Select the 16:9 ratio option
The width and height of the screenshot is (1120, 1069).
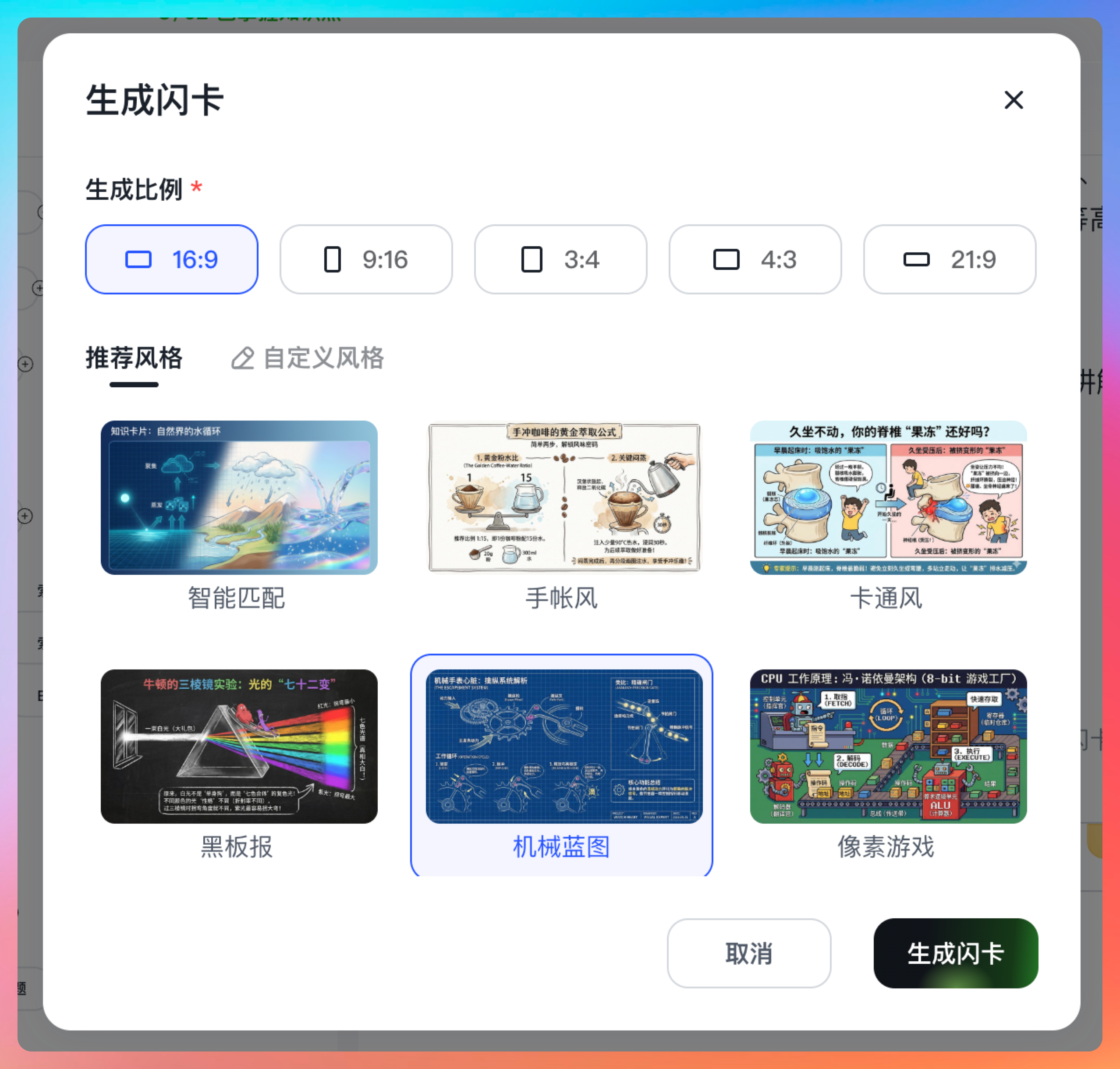pos(172,260)
